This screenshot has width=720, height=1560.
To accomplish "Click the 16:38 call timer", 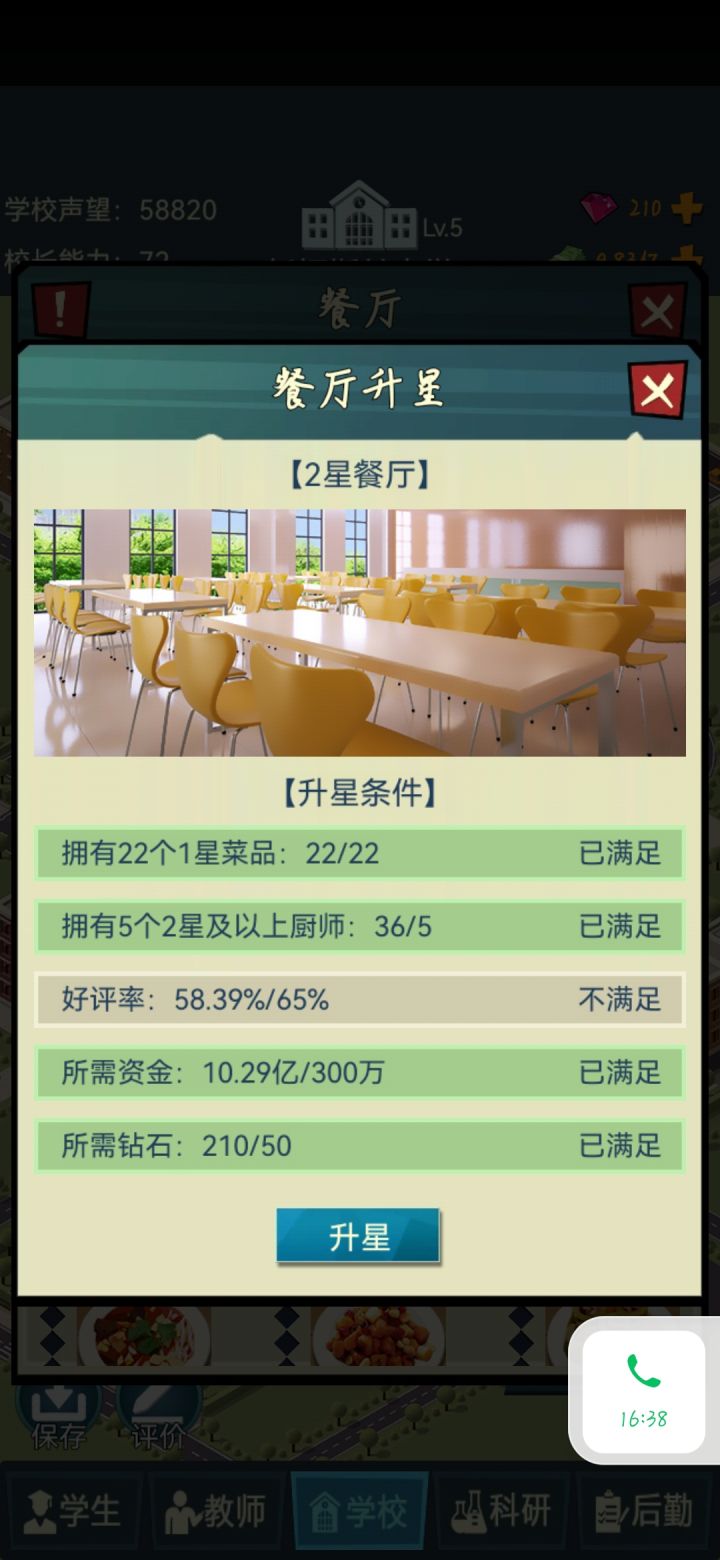I will (642, 1415).
